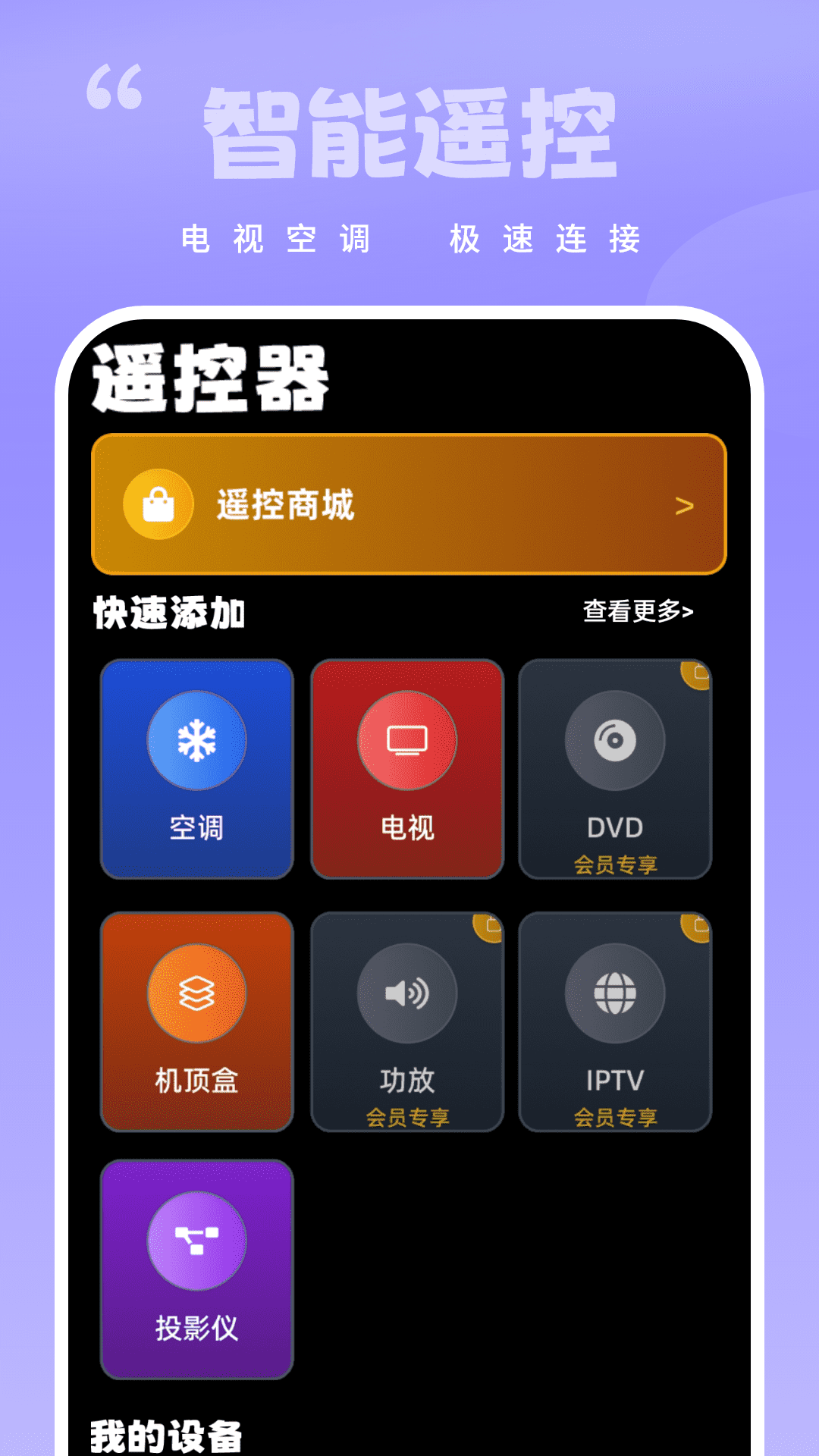Tap the orange 遥控商城 banner
819x1456 pixels.
[409, 502]
